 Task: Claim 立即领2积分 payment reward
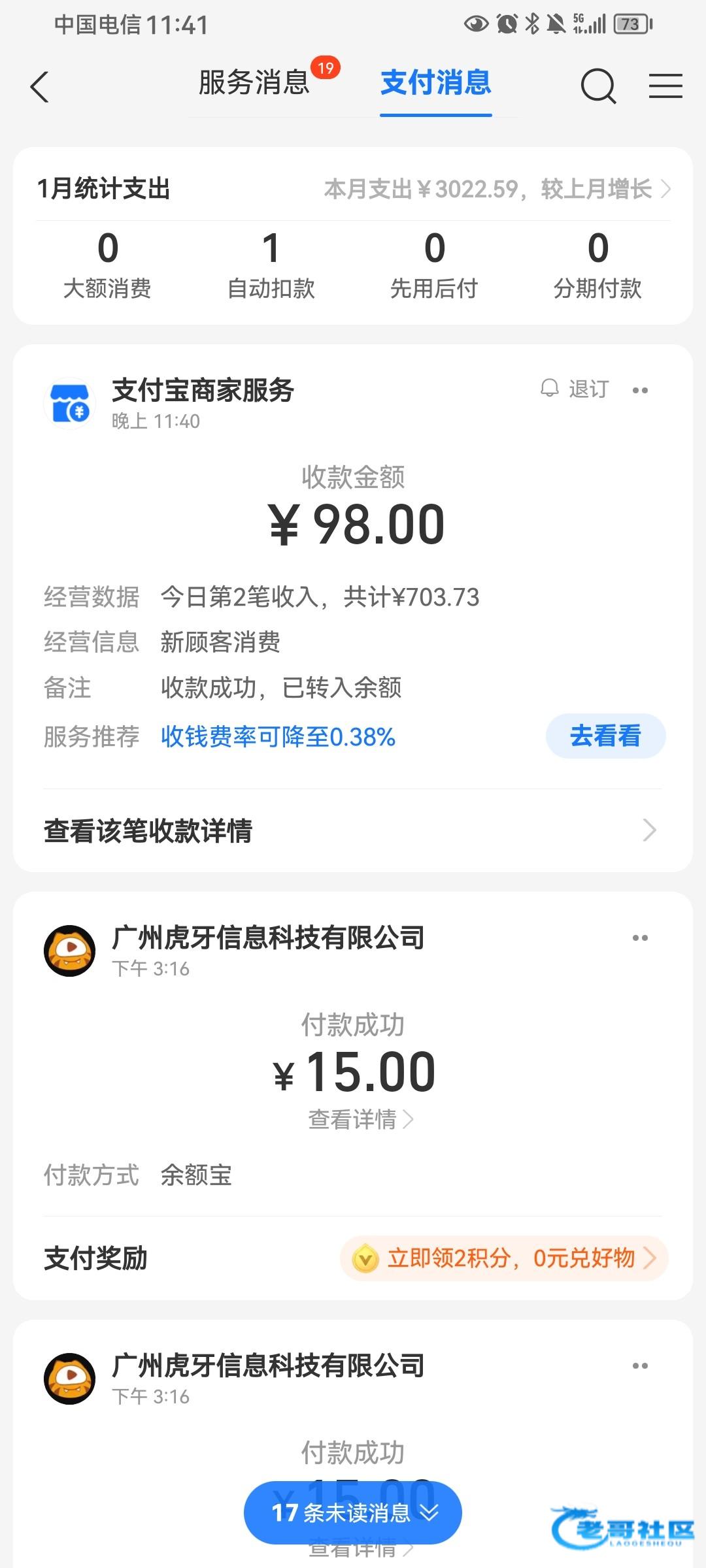503,1258
